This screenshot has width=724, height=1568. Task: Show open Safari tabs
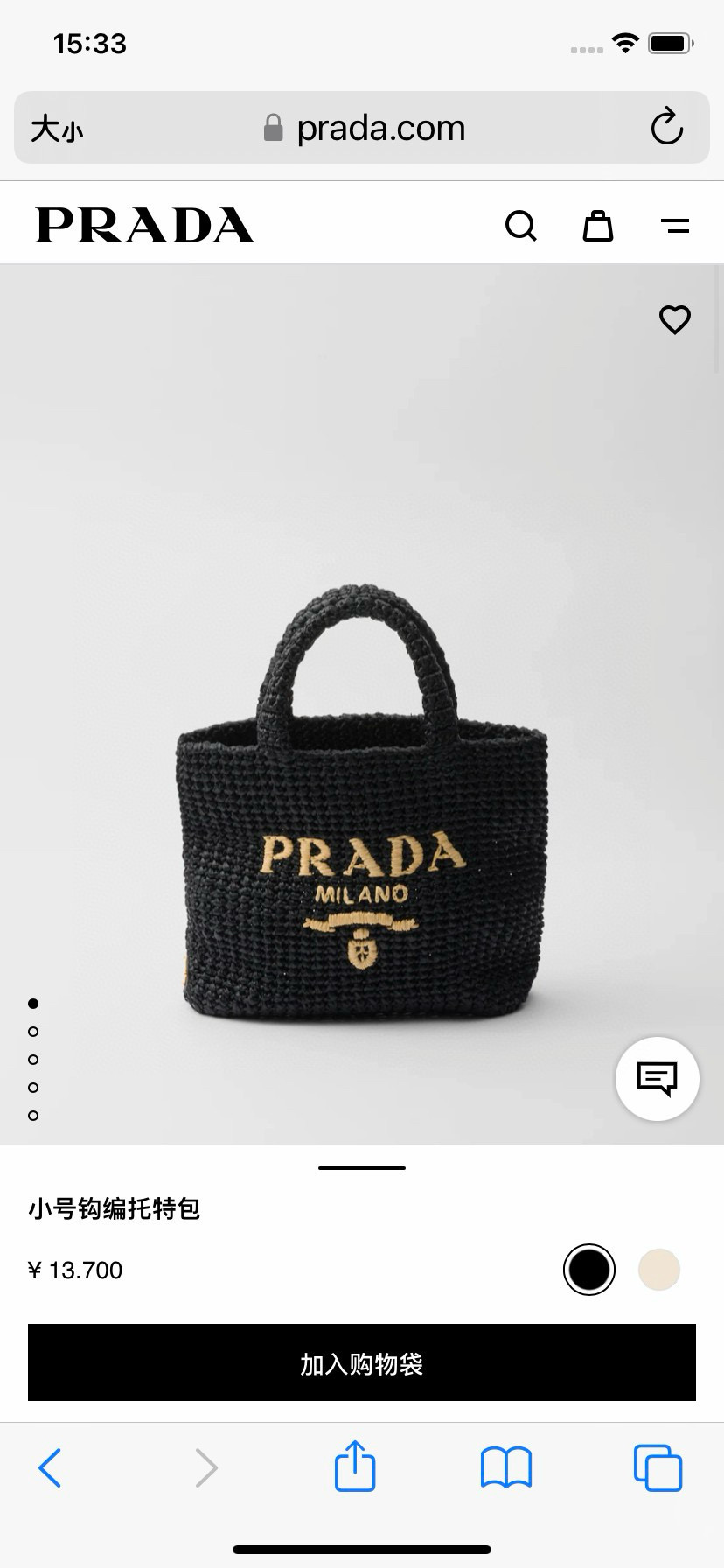[658, 1467]
